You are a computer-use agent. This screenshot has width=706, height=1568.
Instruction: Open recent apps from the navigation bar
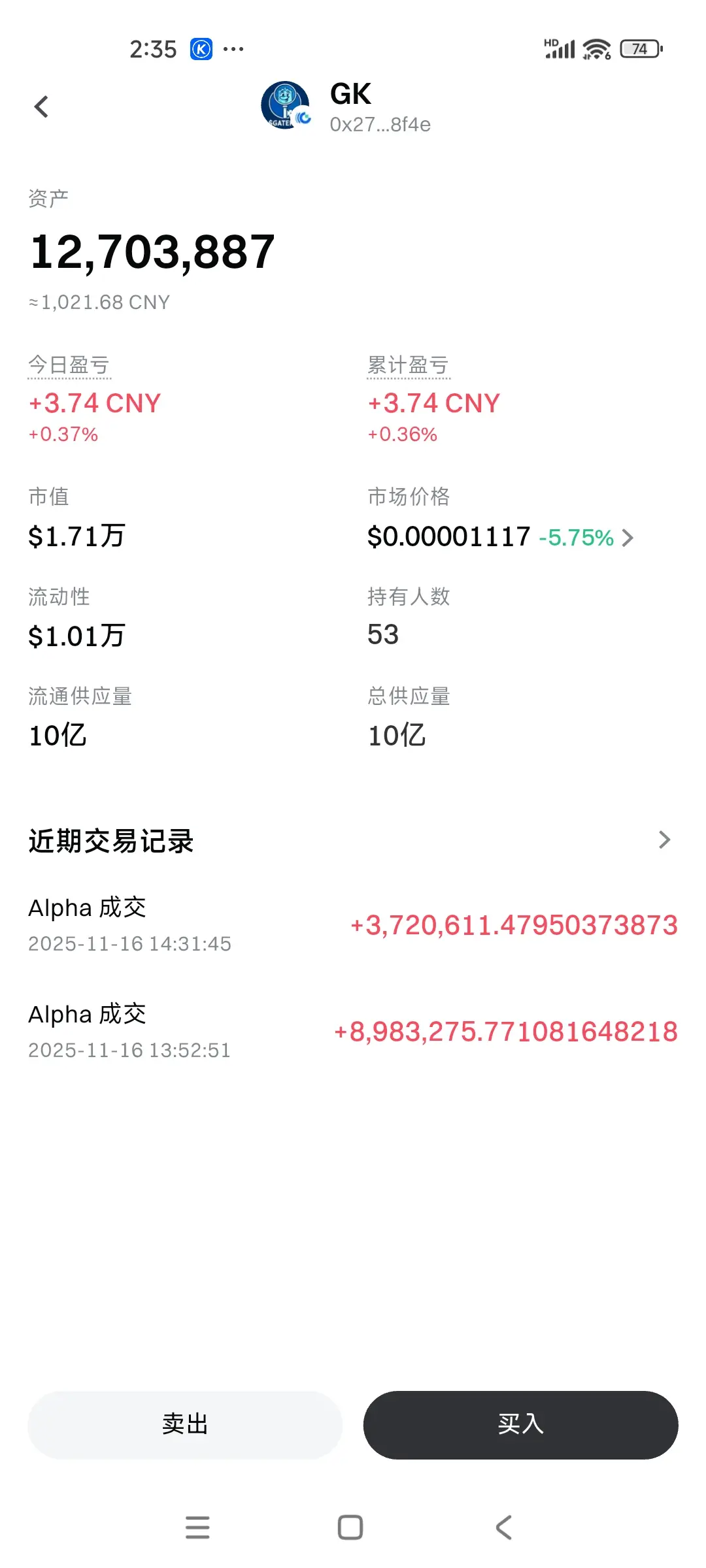tap(197, 1527)
